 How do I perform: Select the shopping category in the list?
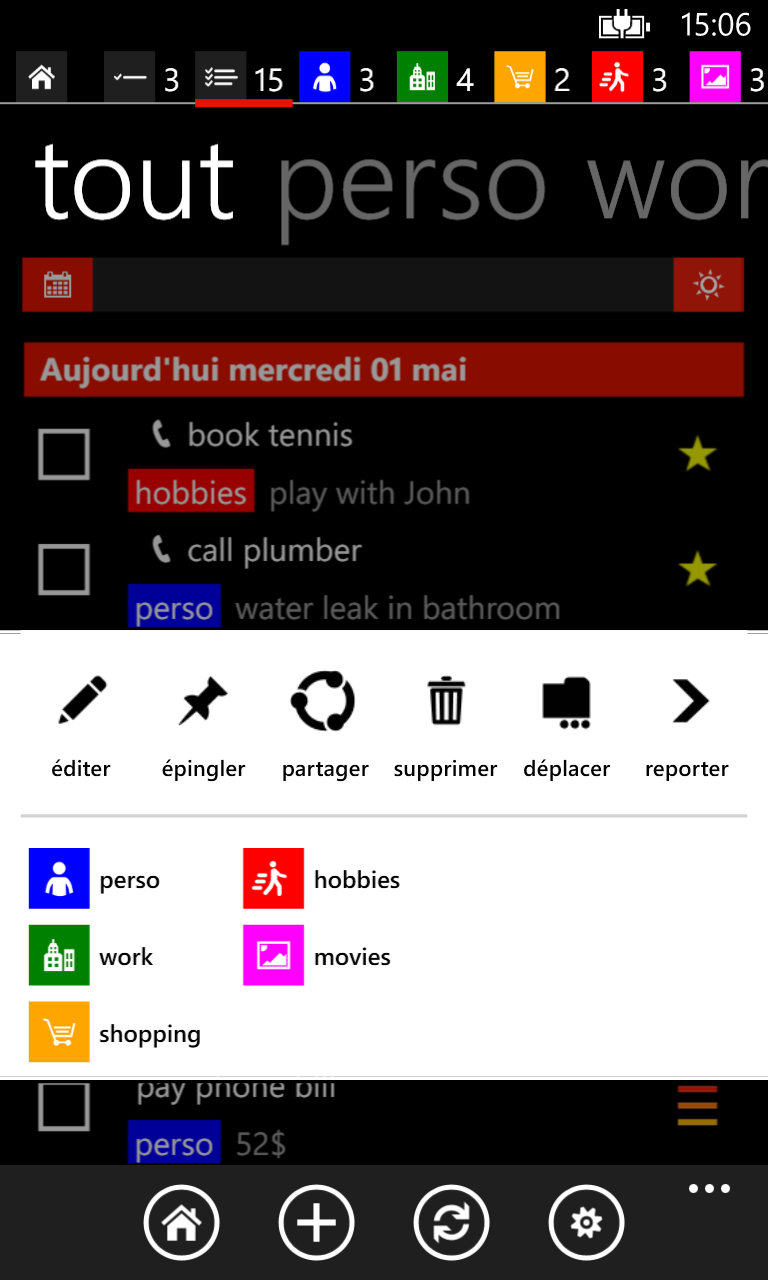pos(115,1032)
